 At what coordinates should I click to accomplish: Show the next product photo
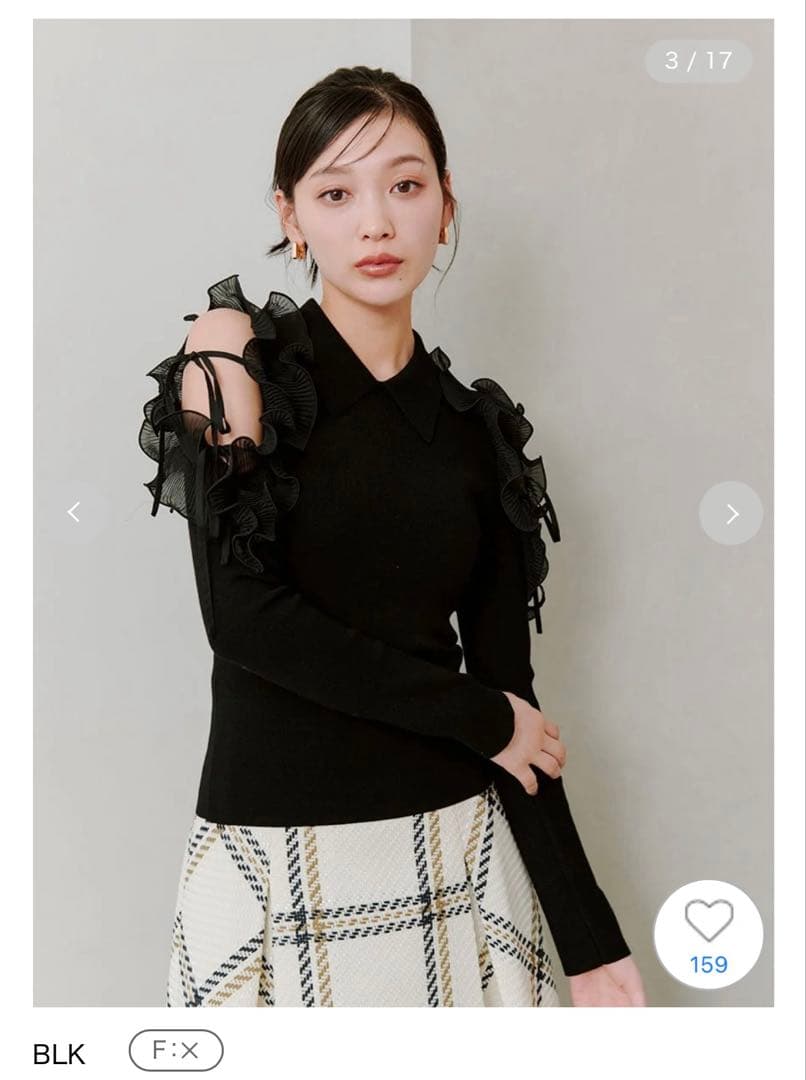pyautogui.click(x=731, y=513)
